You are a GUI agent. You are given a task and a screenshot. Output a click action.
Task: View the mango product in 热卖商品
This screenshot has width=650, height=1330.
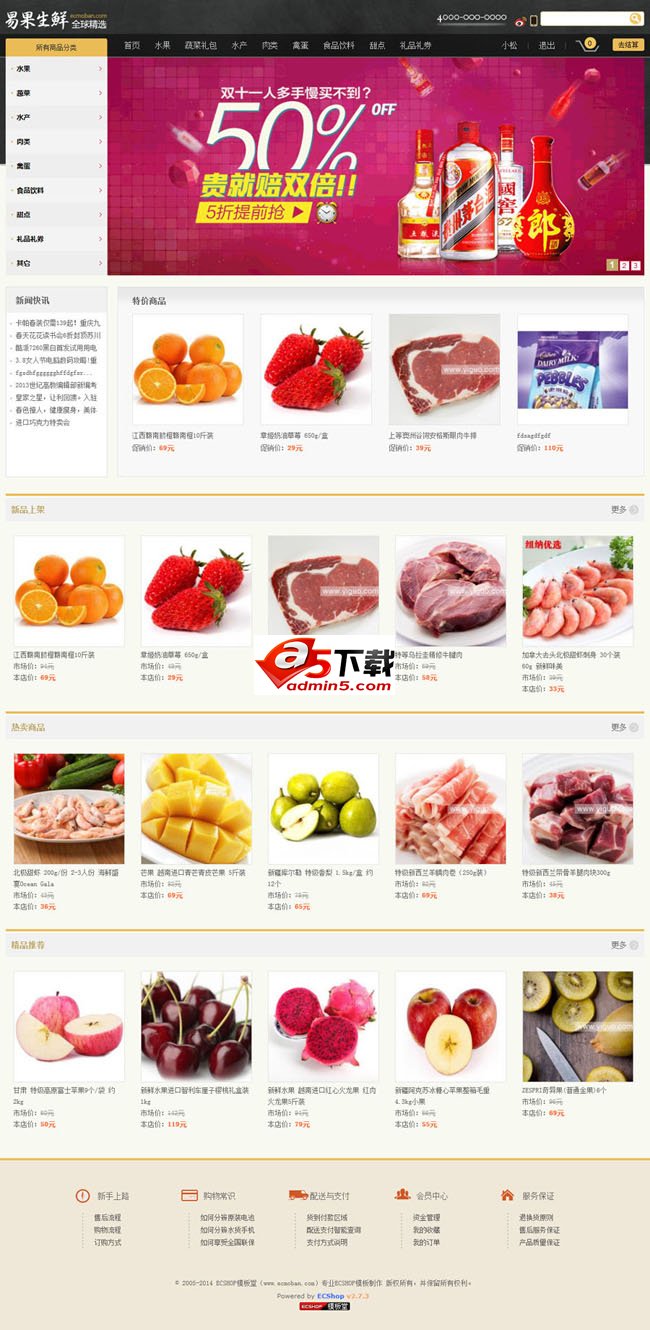[x=196, y=808]
